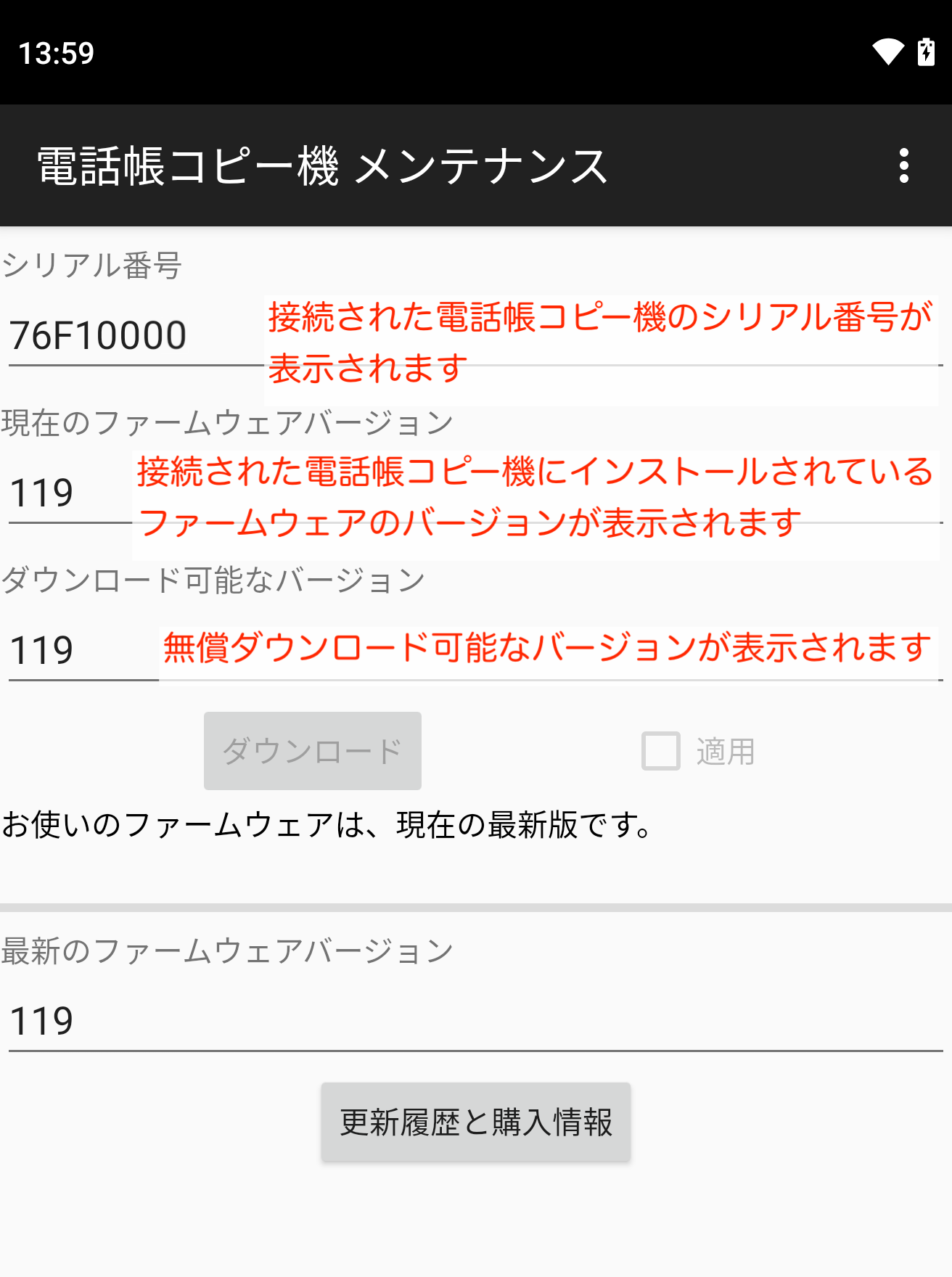The width and height of the screenshot is (952, 1277).
Task: Click the 更新履歴と購入情報 button
Action: pyautogui.click(x=476, y=1121)
